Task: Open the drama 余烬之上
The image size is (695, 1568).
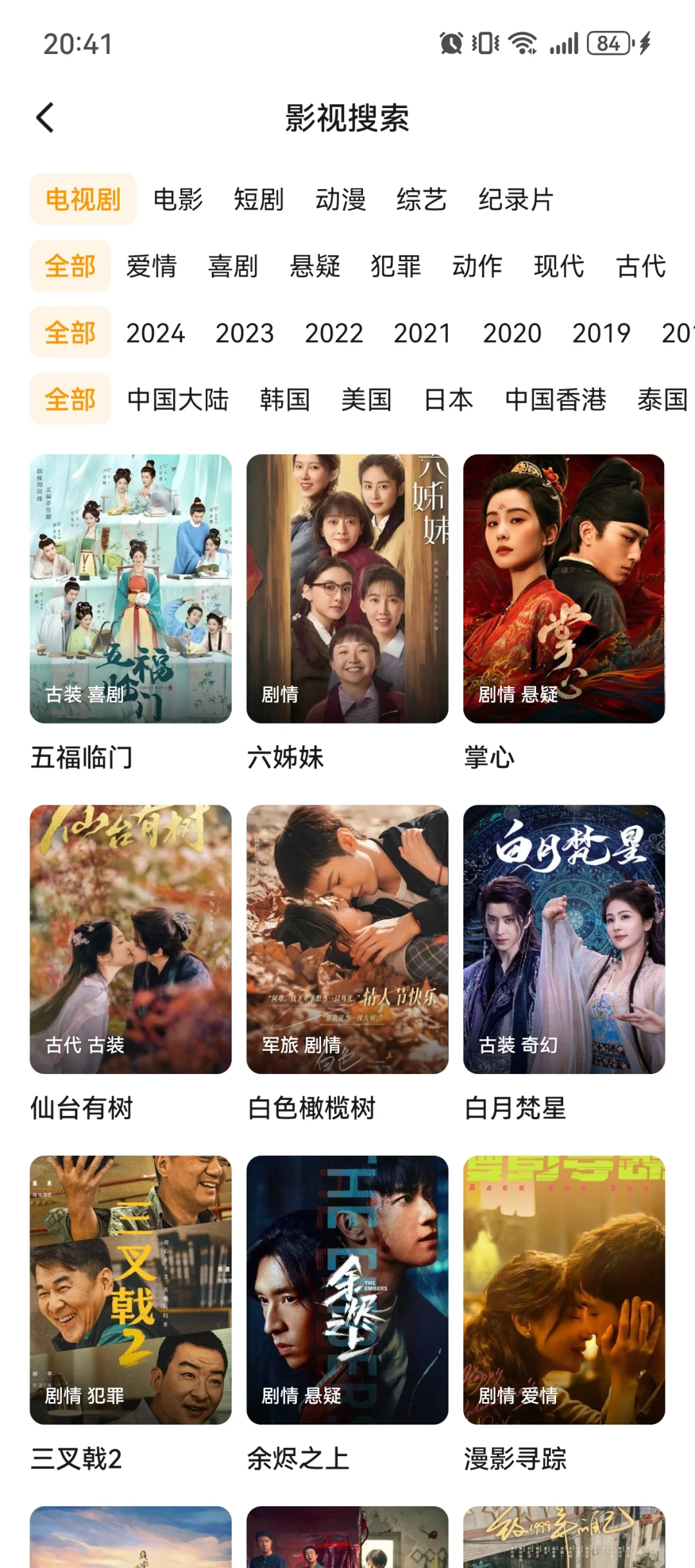Action: pos(347,1290)
